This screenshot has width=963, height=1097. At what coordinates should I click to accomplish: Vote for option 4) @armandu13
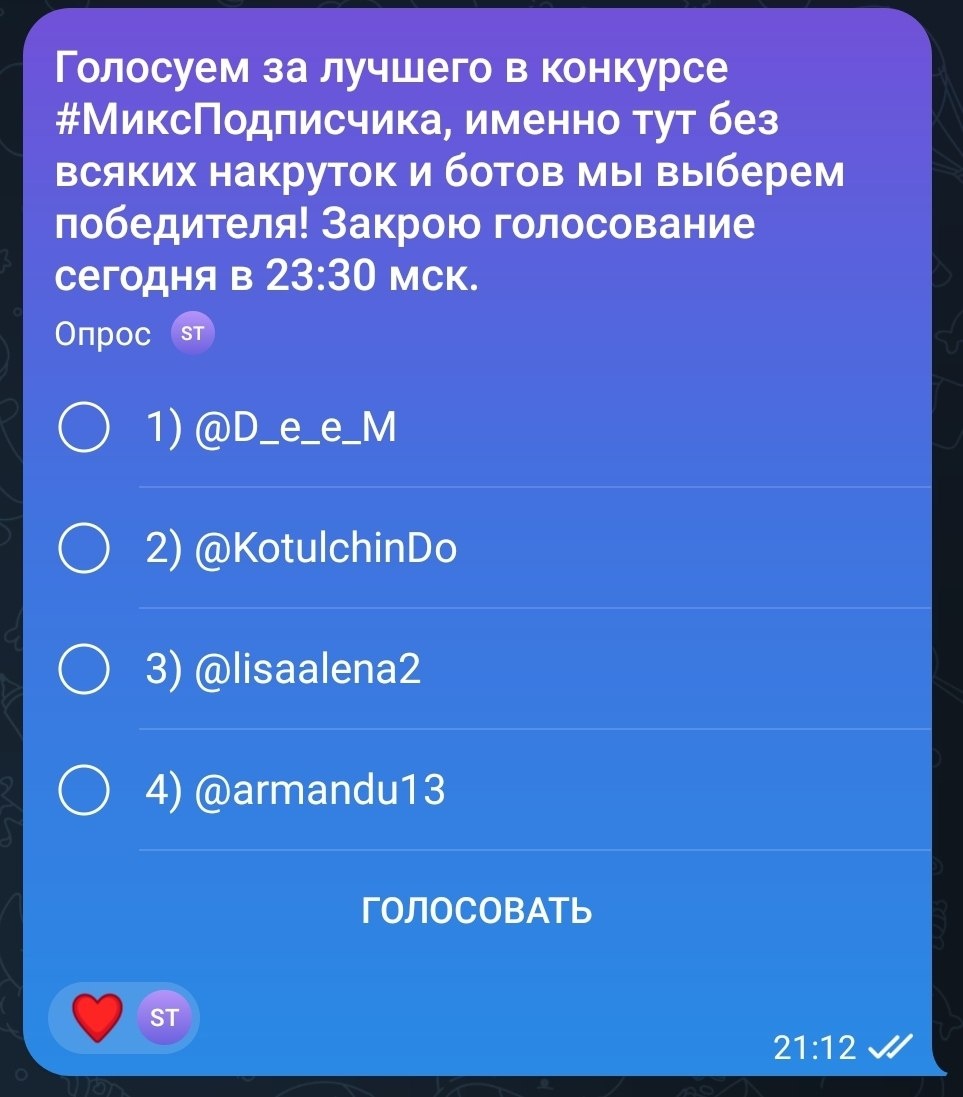477,790
